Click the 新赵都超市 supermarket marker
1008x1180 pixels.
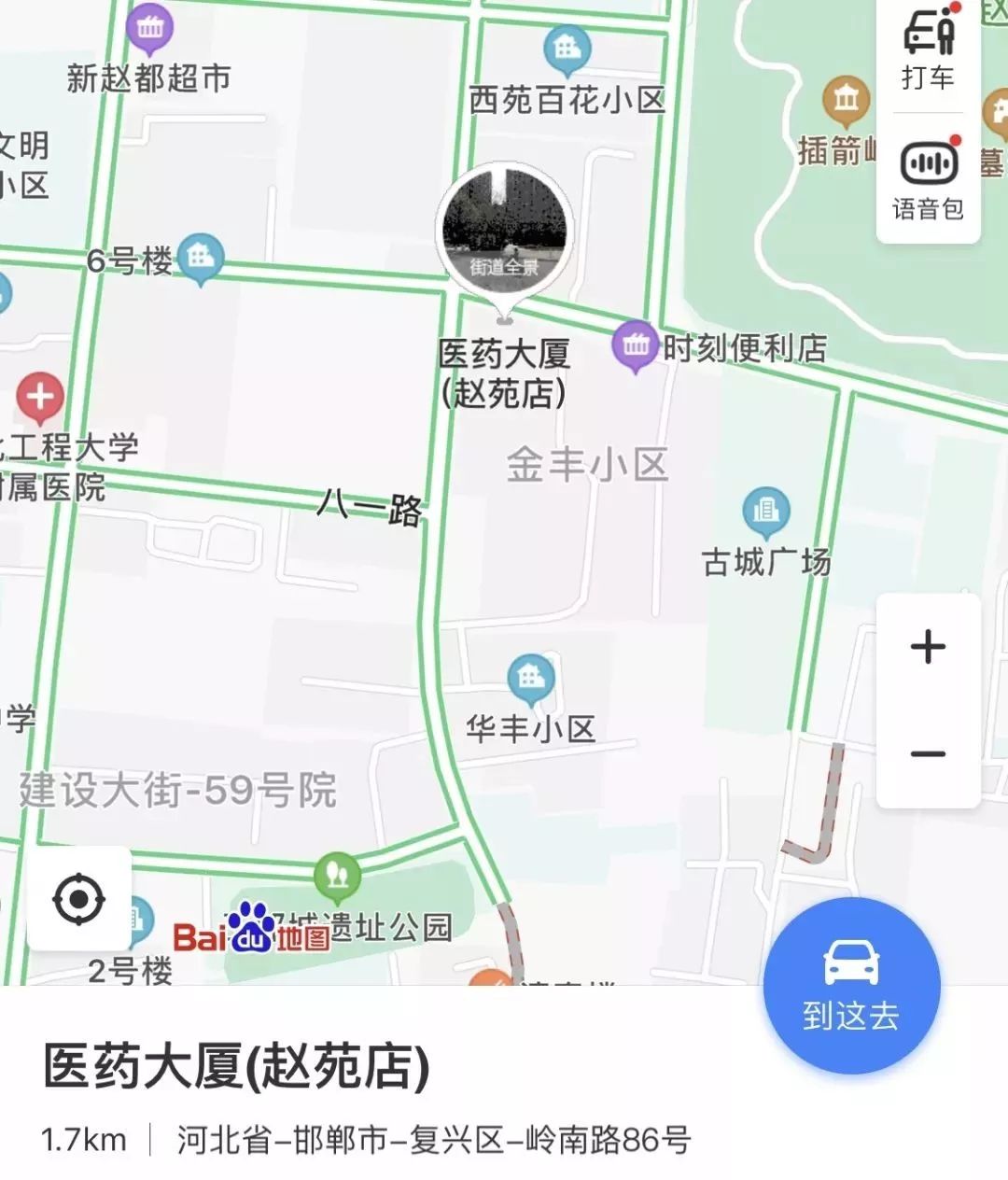[x=149, y=28]
